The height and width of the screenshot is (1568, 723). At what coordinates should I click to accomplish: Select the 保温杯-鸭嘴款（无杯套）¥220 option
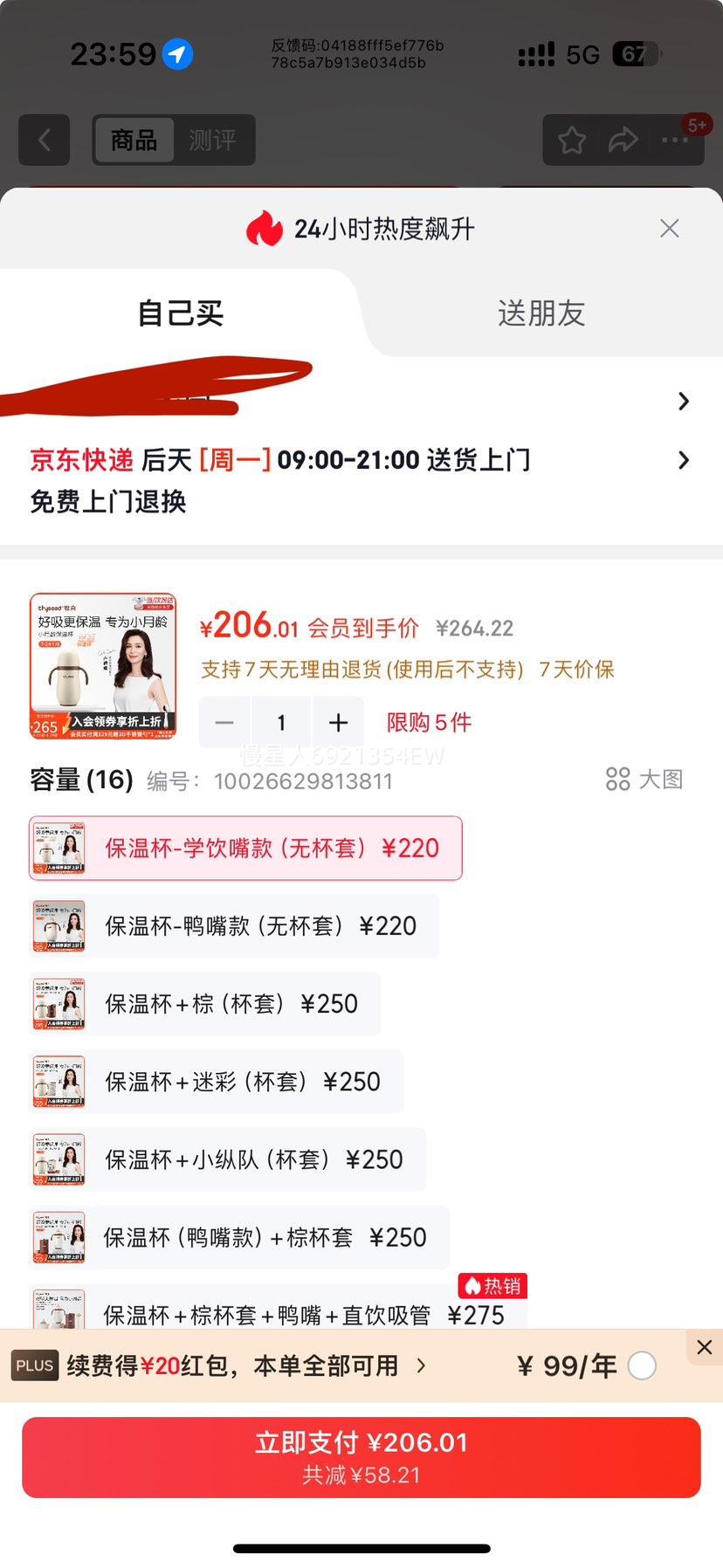click(x=234, y=925)
